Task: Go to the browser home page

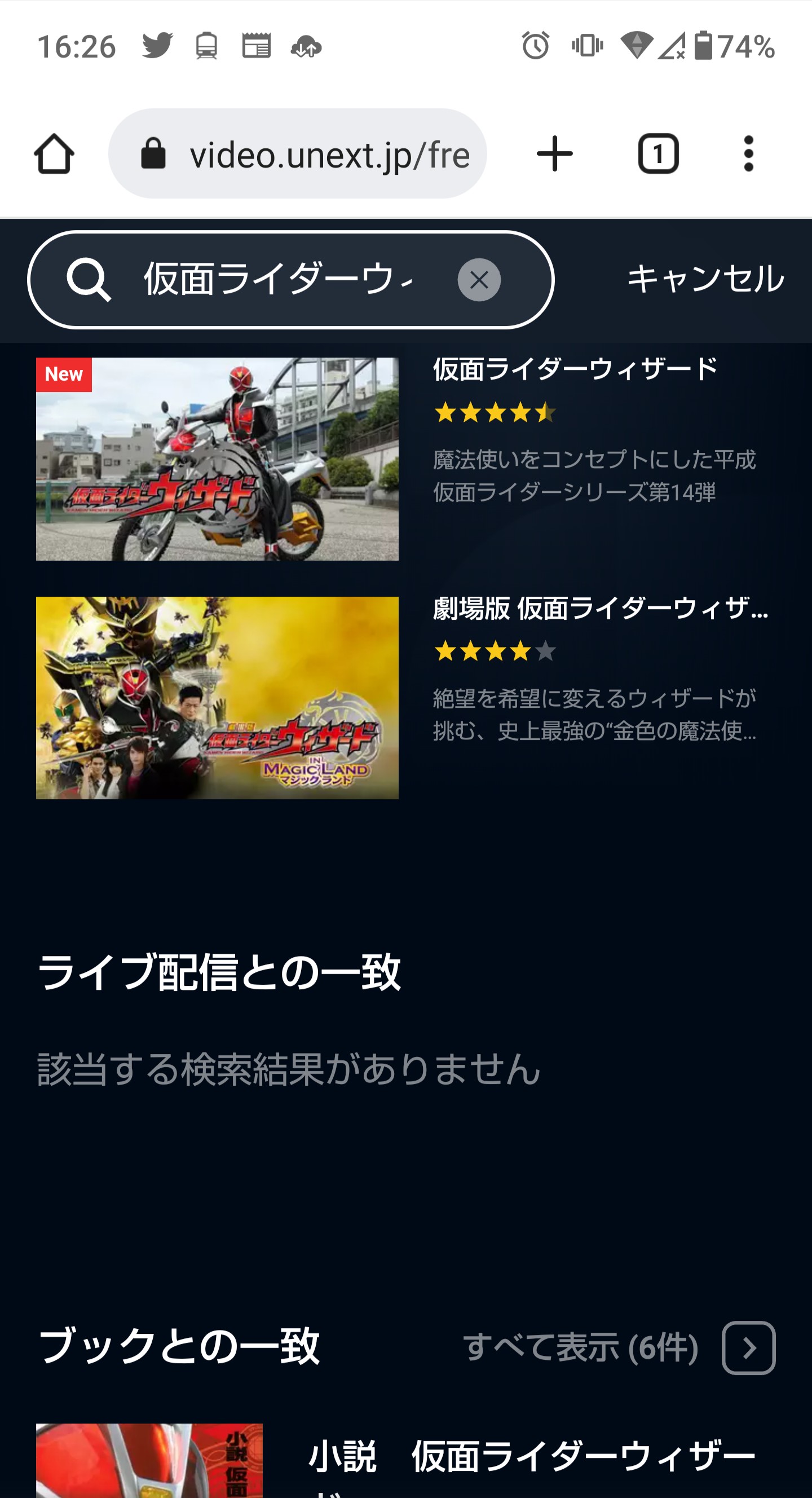Action: 54,154
